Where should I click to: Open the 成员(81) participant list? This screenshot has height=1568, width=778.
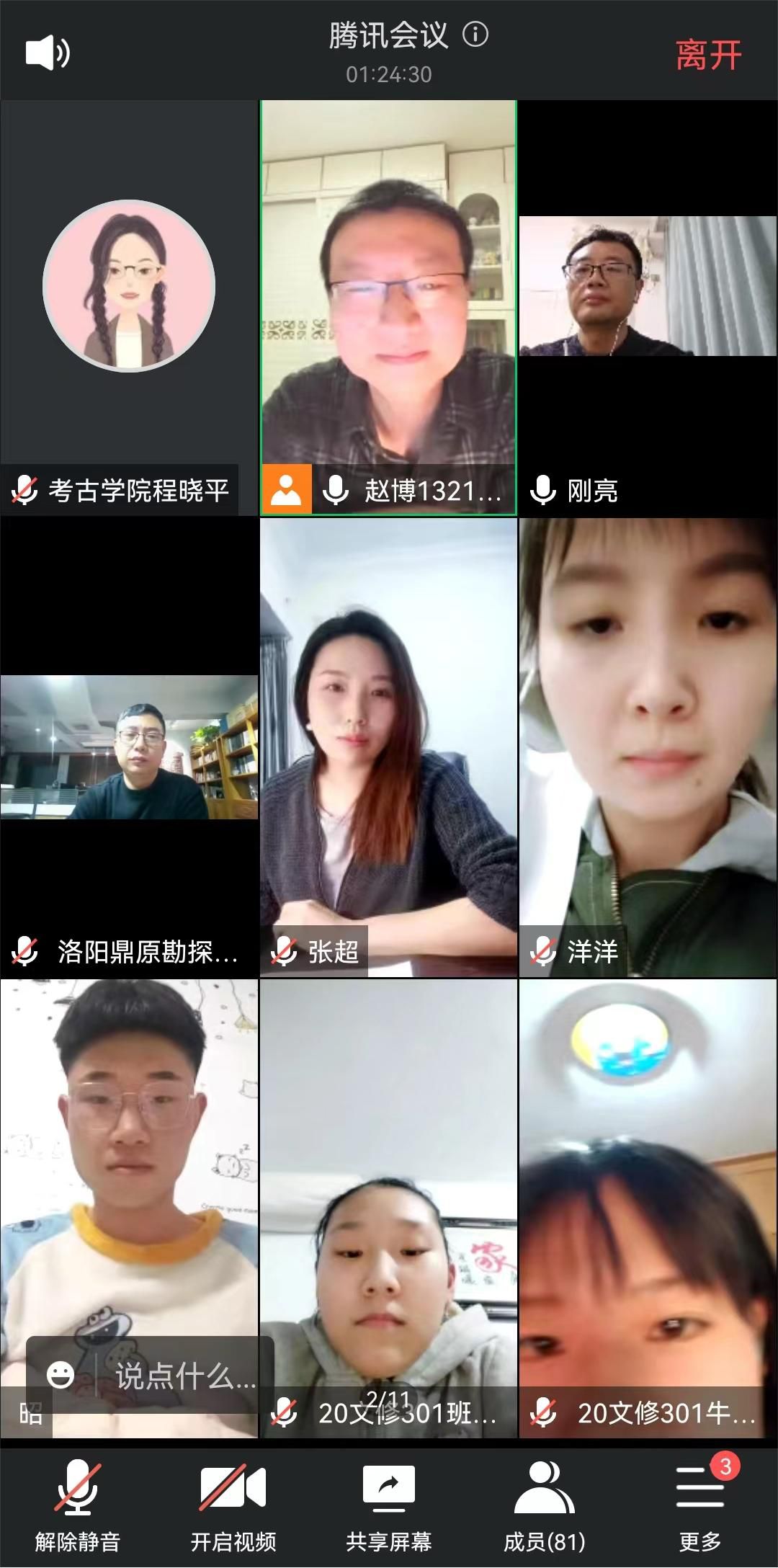pyautogui.click(x=544, y=1505)
